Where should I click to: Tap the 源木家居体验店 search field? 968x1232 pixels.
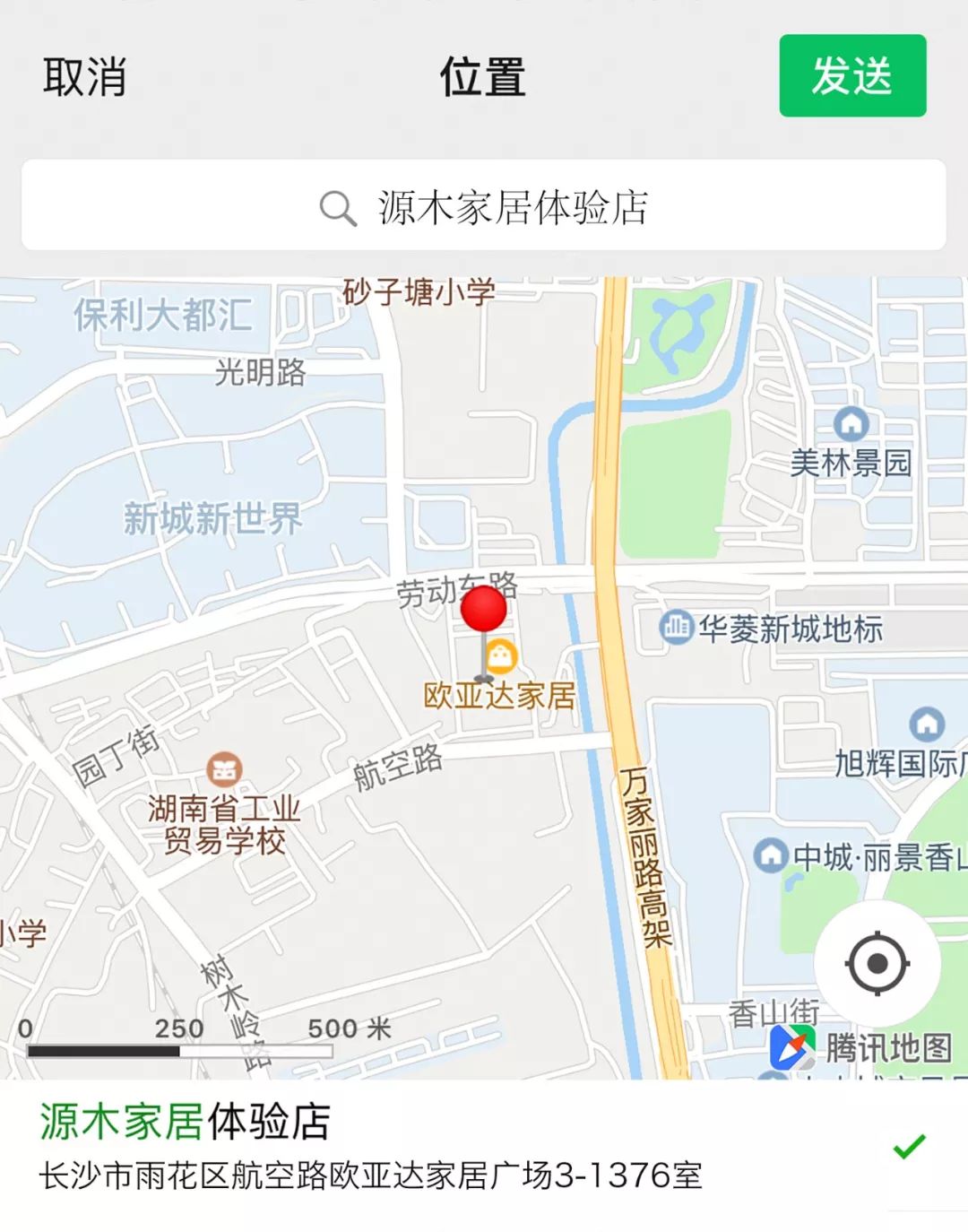point(513,208)
